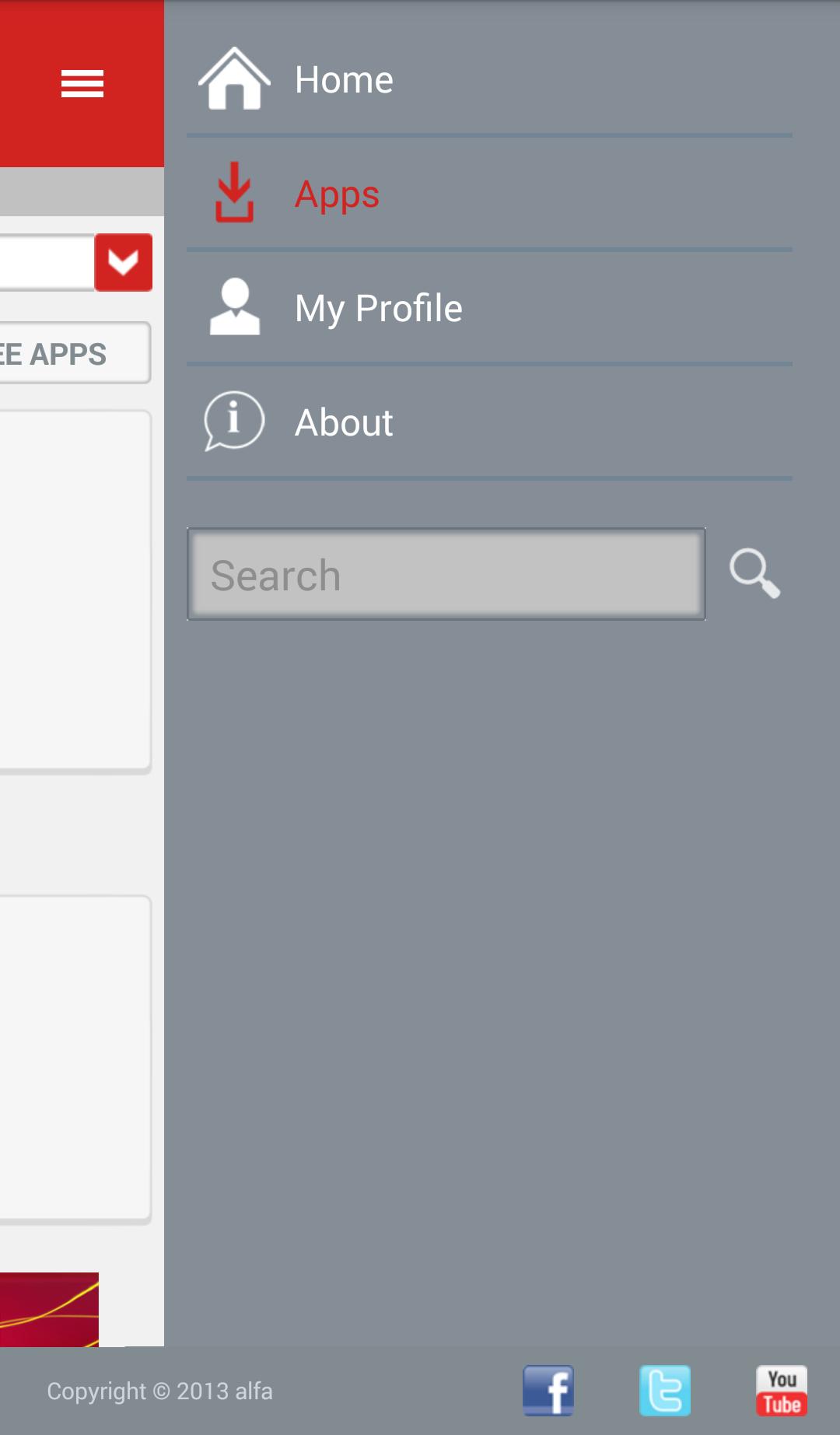840x1435 pixels.
Task: Tap the Search text field
Action: (x=446, y=574)
